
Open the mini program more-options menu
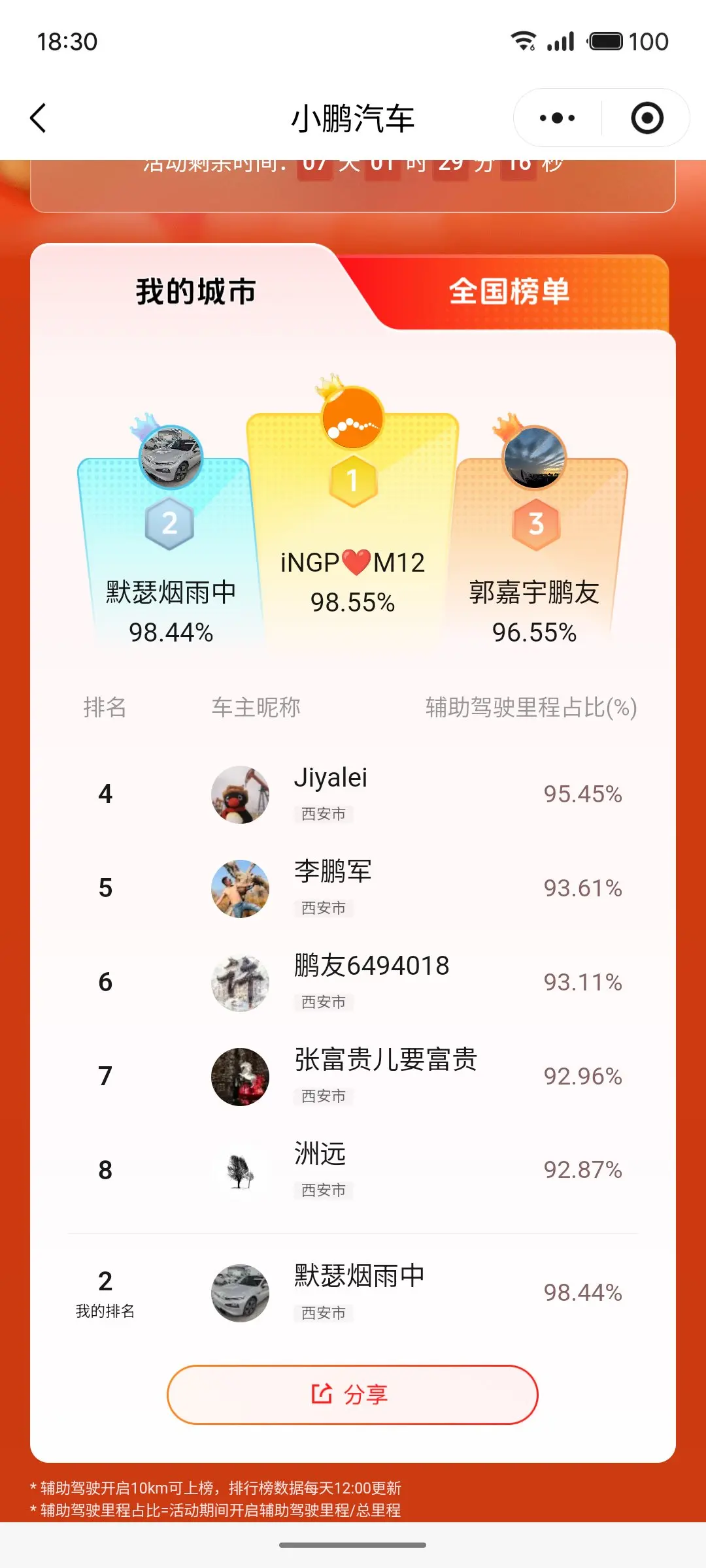click(558, 118)
